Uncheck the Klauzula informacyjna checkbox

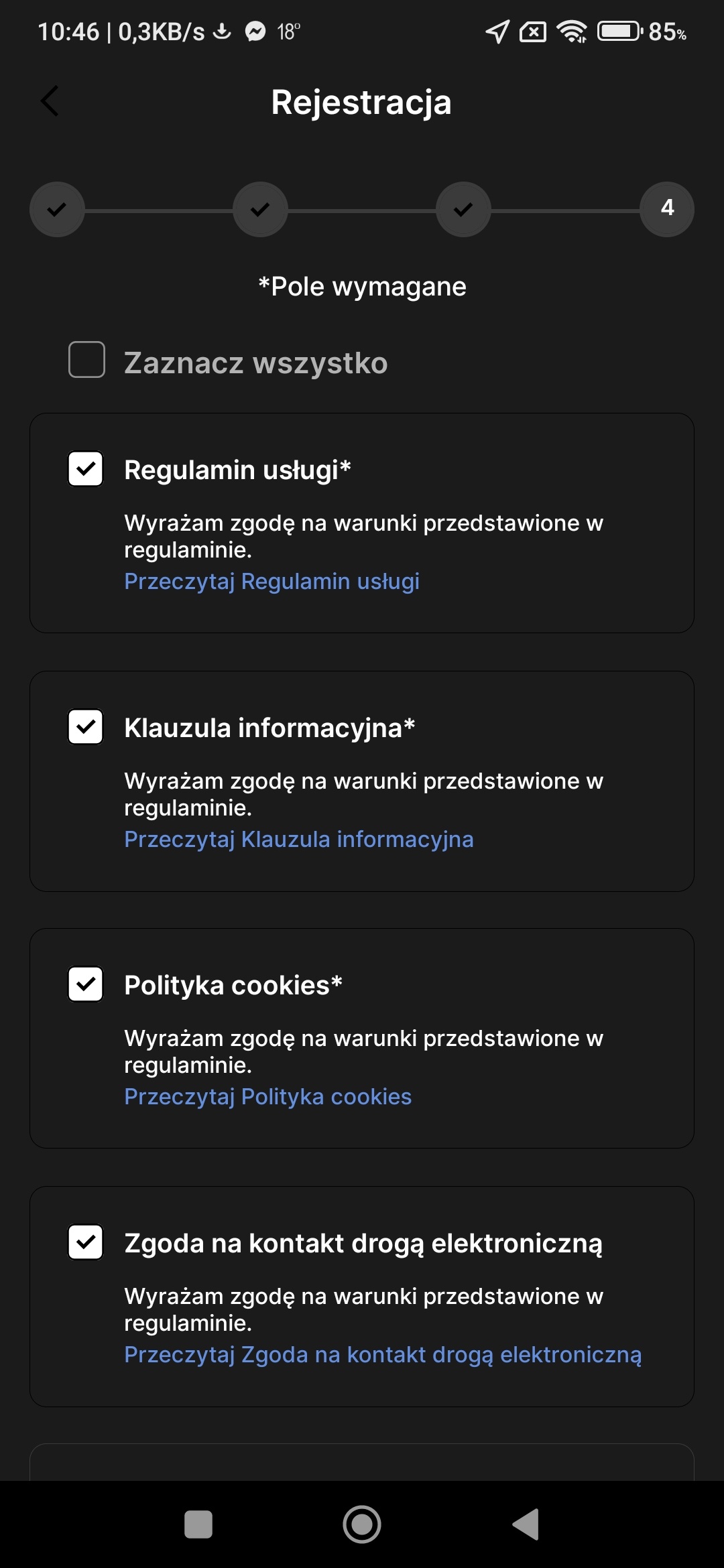click(x=86, y=726)
